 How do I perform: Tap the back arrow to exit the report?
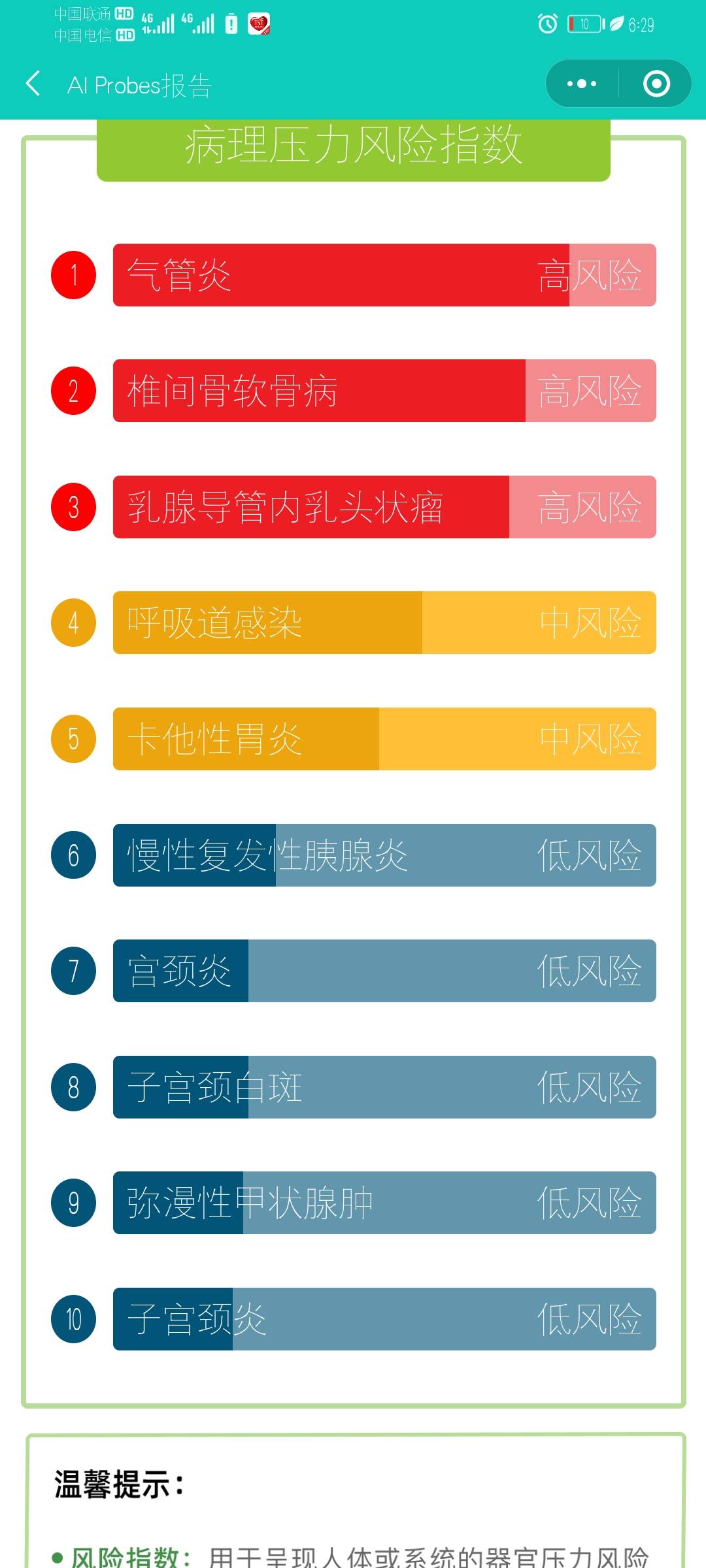(x=33, y=84)
